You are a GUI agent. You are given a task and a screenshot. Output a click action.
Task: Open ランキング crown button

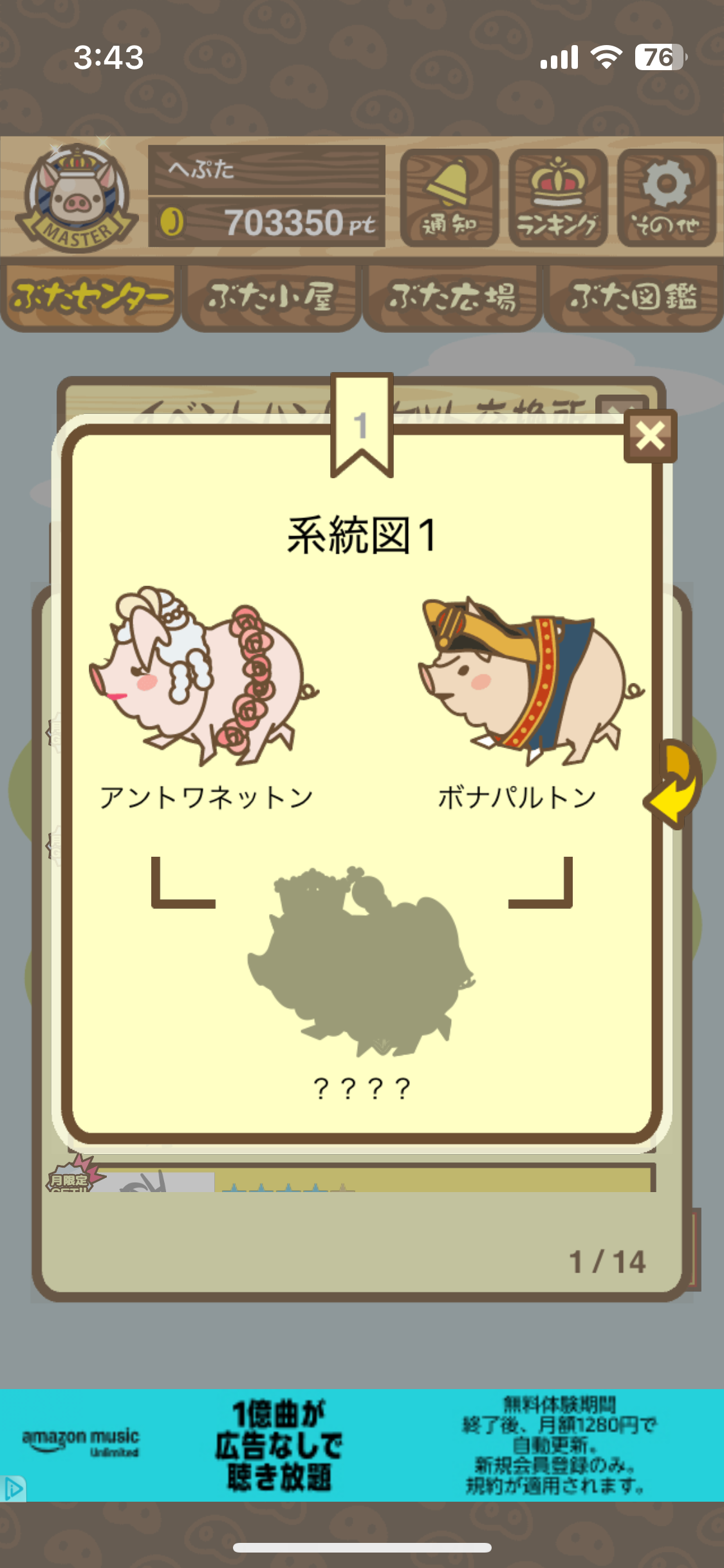point(558,198)
